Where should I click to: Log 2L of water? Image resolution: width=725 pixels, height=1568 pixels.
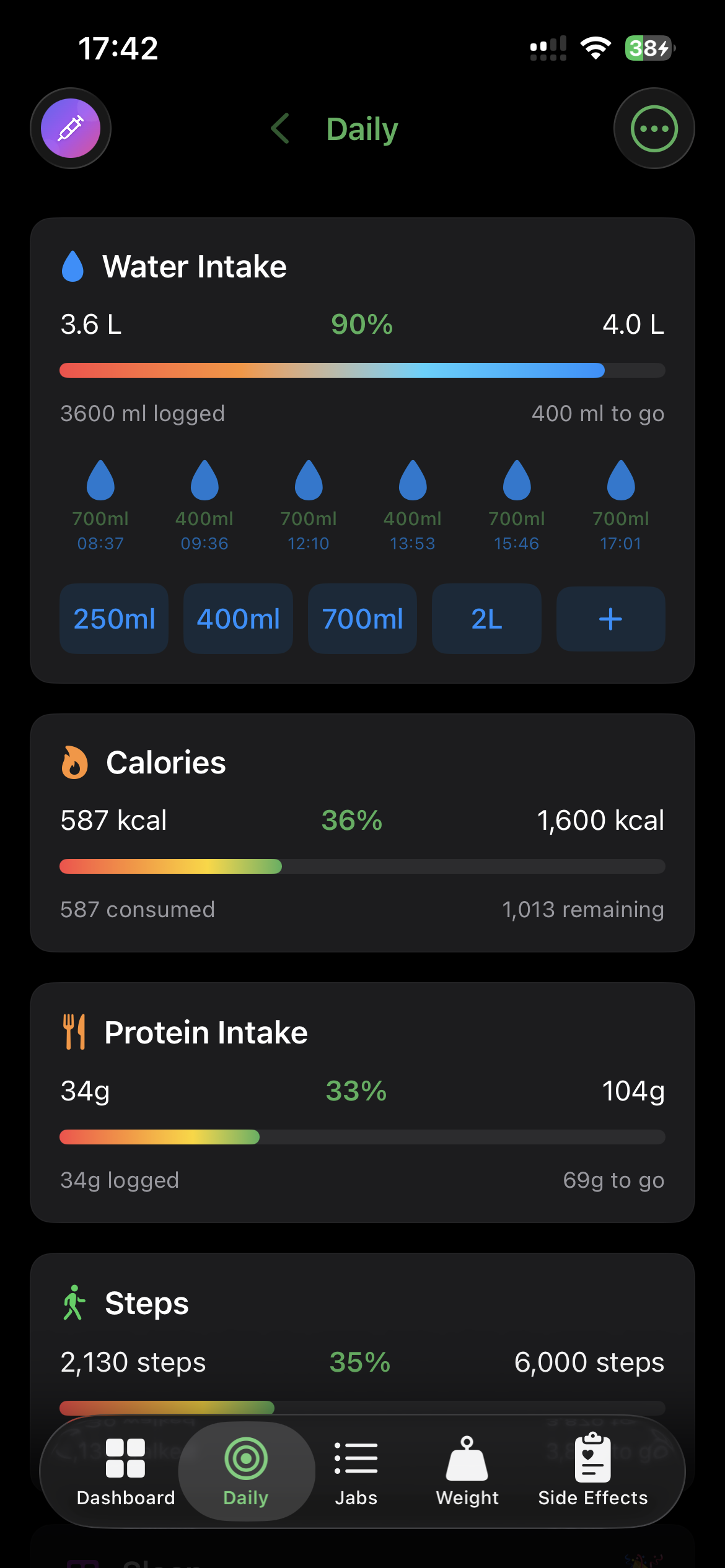(x=486, y=619)
